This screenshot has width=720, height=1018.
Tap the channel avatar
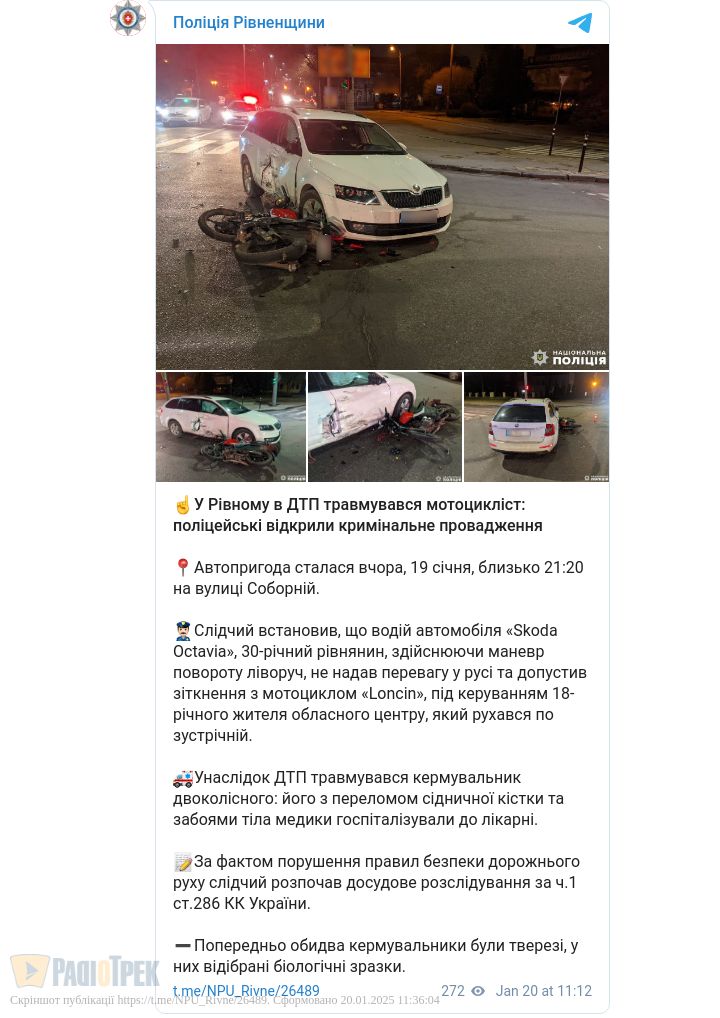[128, 19]
